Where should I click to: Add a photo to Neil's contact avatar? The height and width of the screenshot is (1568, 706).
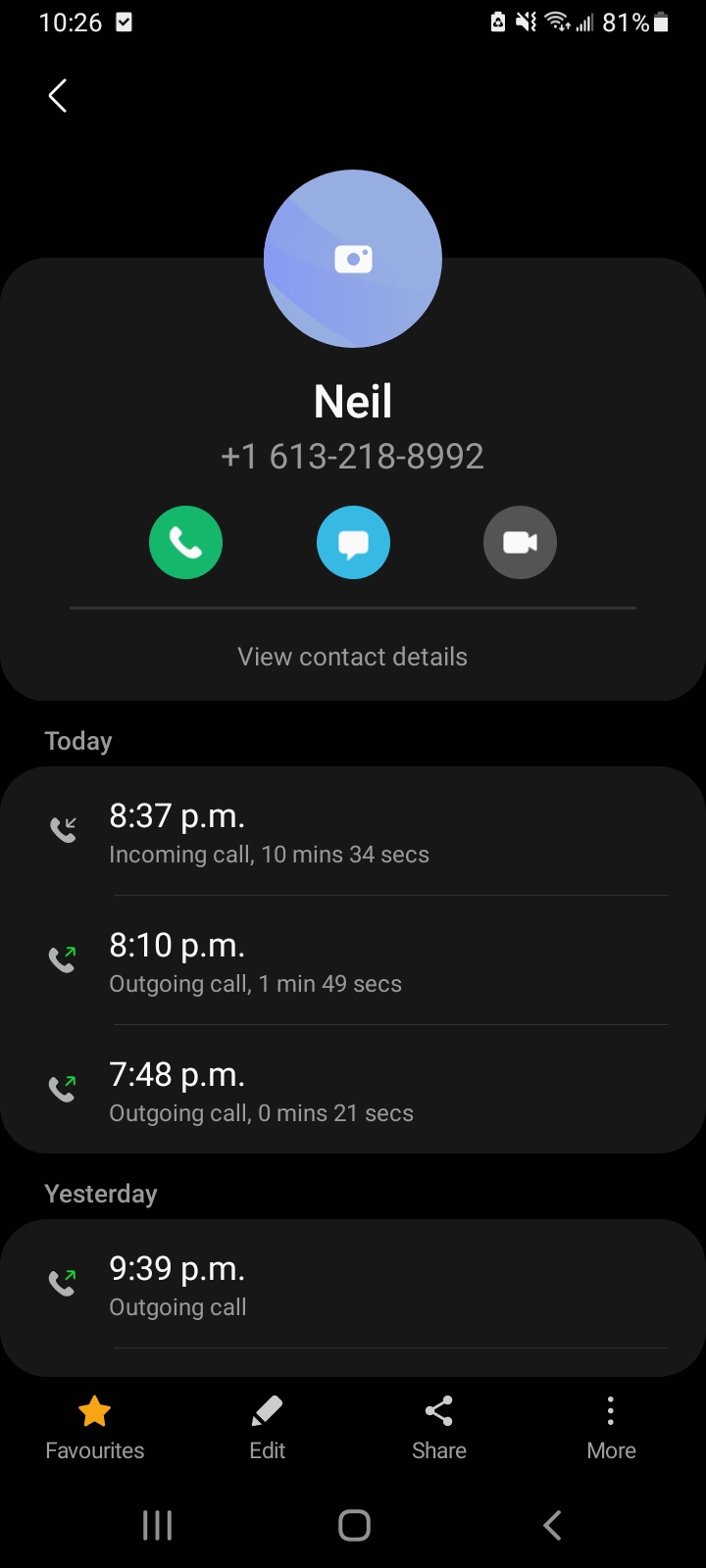click(x=353, y=259)
